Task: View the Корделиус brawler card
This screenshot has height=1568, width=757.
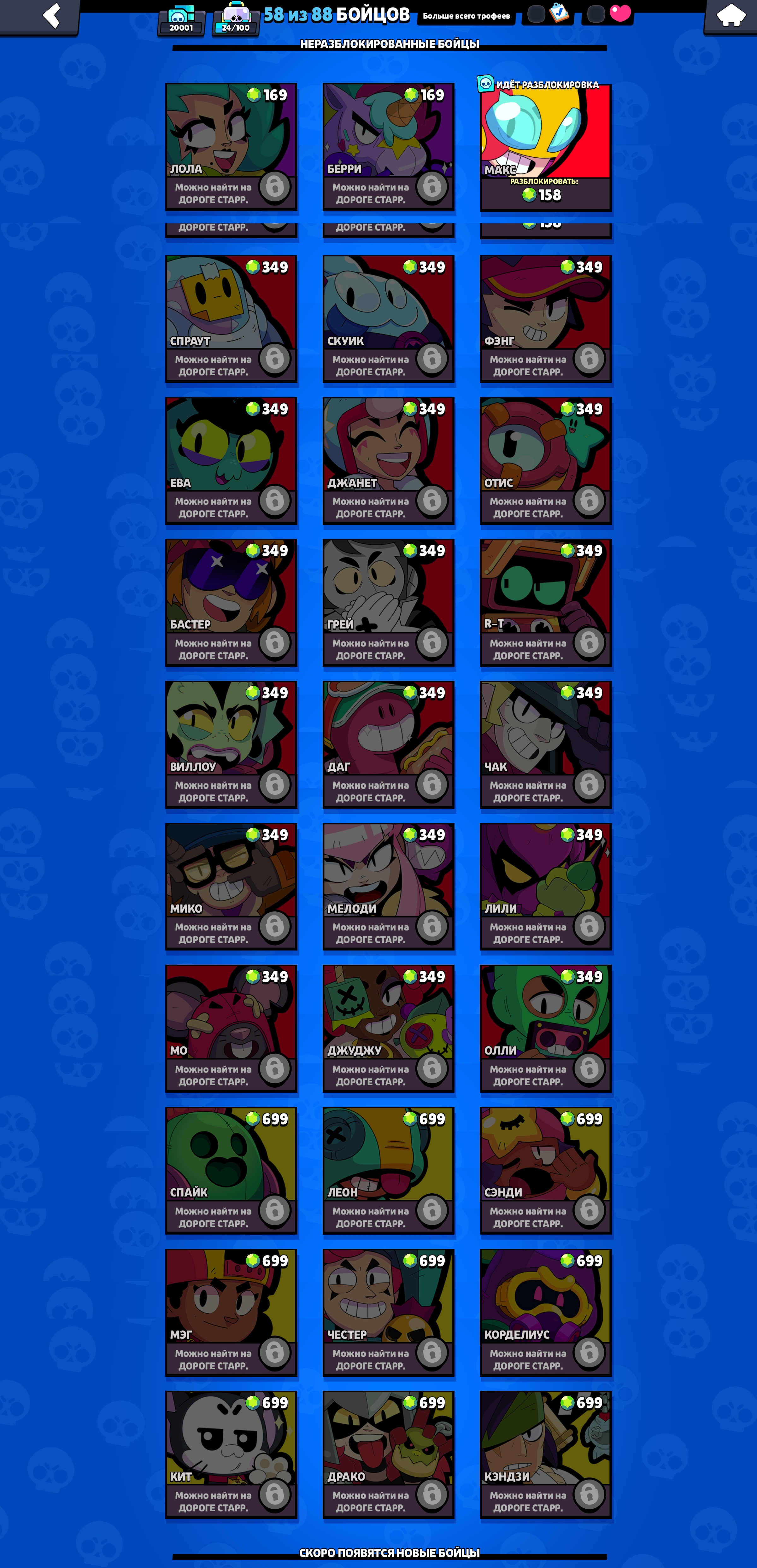Action: 545,1312
